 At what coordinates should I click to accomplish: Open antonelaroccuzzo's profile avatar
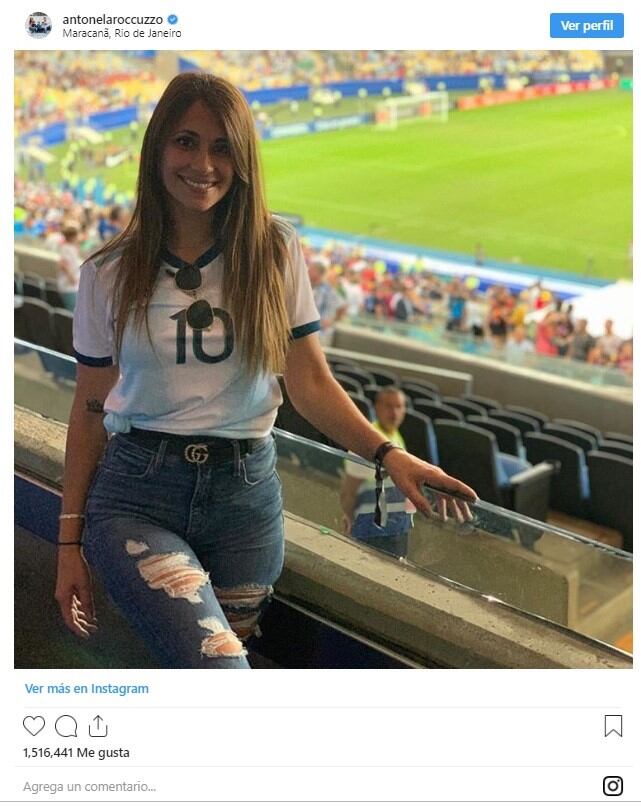[x=38, y=25]
